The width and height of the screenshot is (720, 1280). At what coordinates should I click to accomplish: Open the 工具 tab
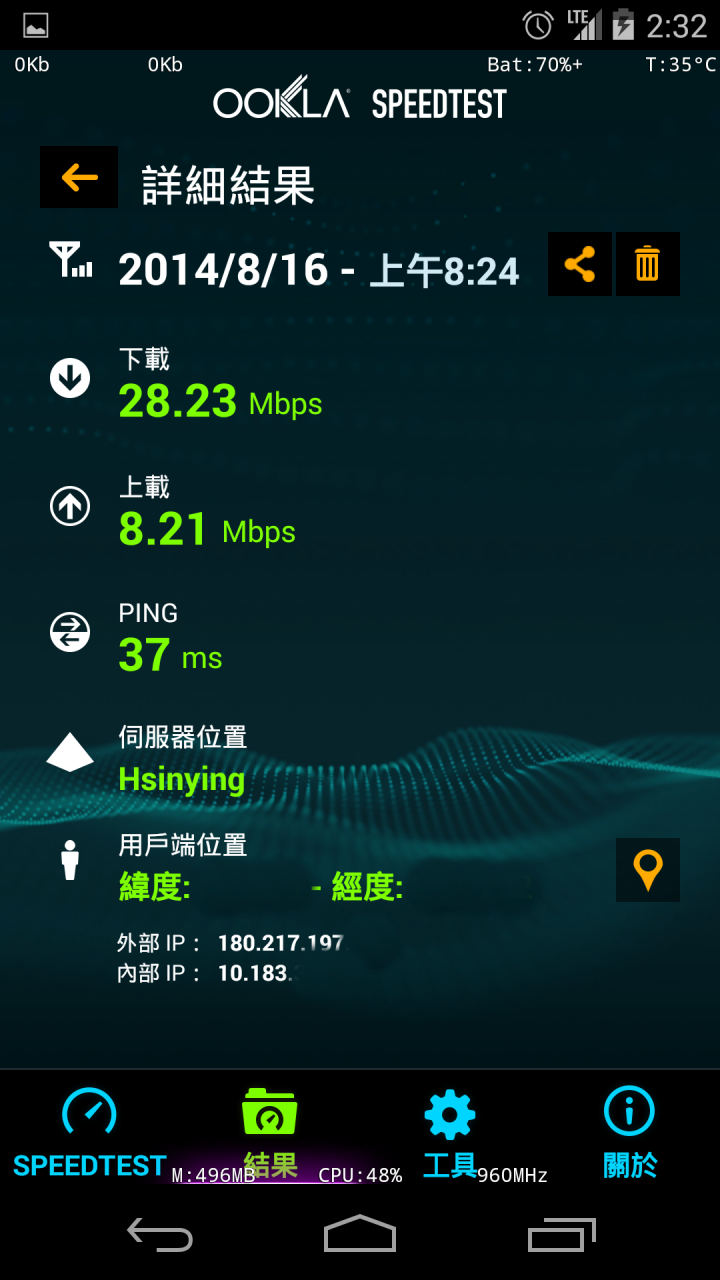tap(450, 1132)
